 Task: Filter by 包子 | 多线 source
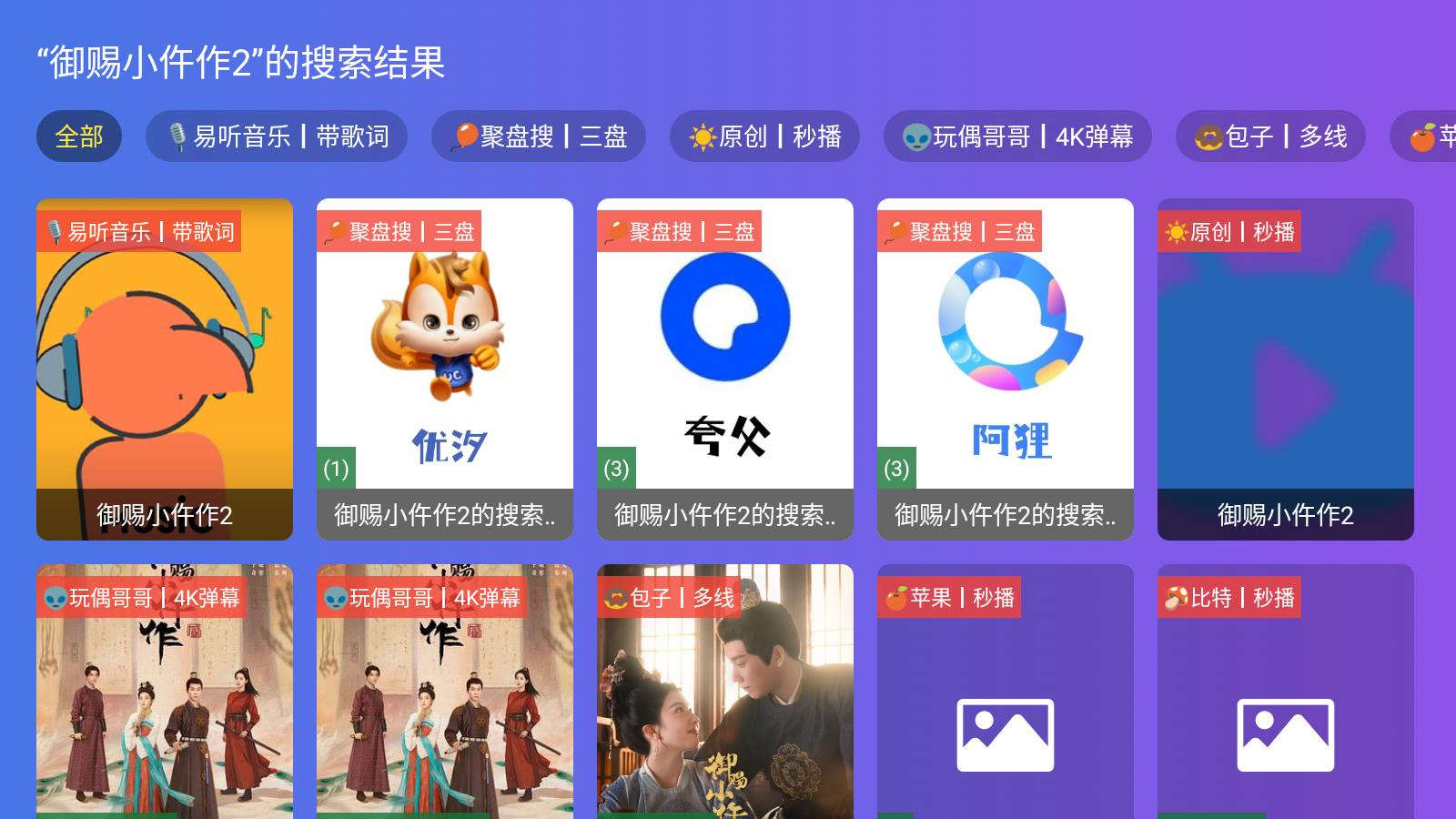click(1270, 136)
